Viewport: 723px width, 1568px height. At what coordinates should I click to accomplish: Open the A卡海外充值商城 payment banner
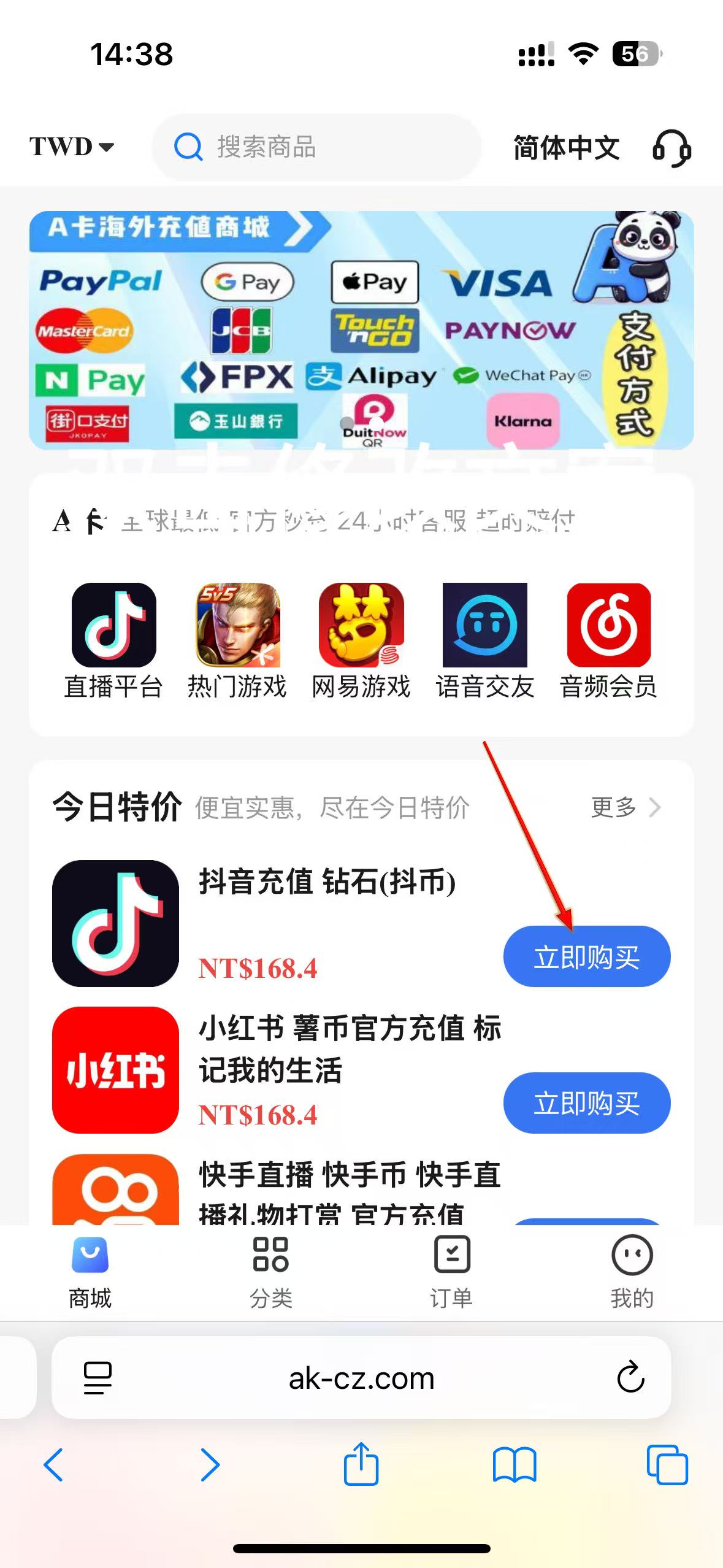361,330
